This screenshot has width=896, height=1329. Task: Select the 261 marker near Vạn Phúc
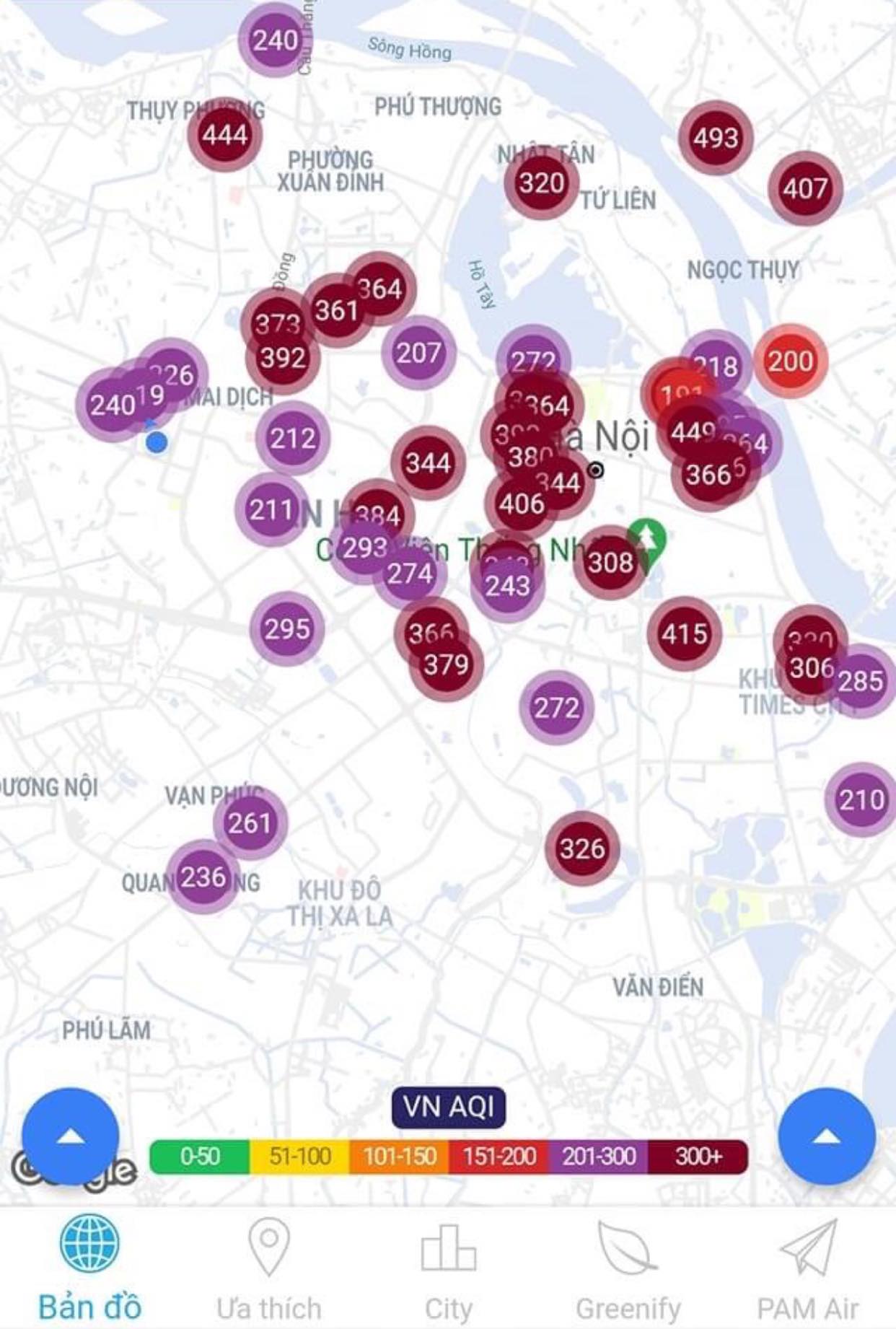[250, 823]
